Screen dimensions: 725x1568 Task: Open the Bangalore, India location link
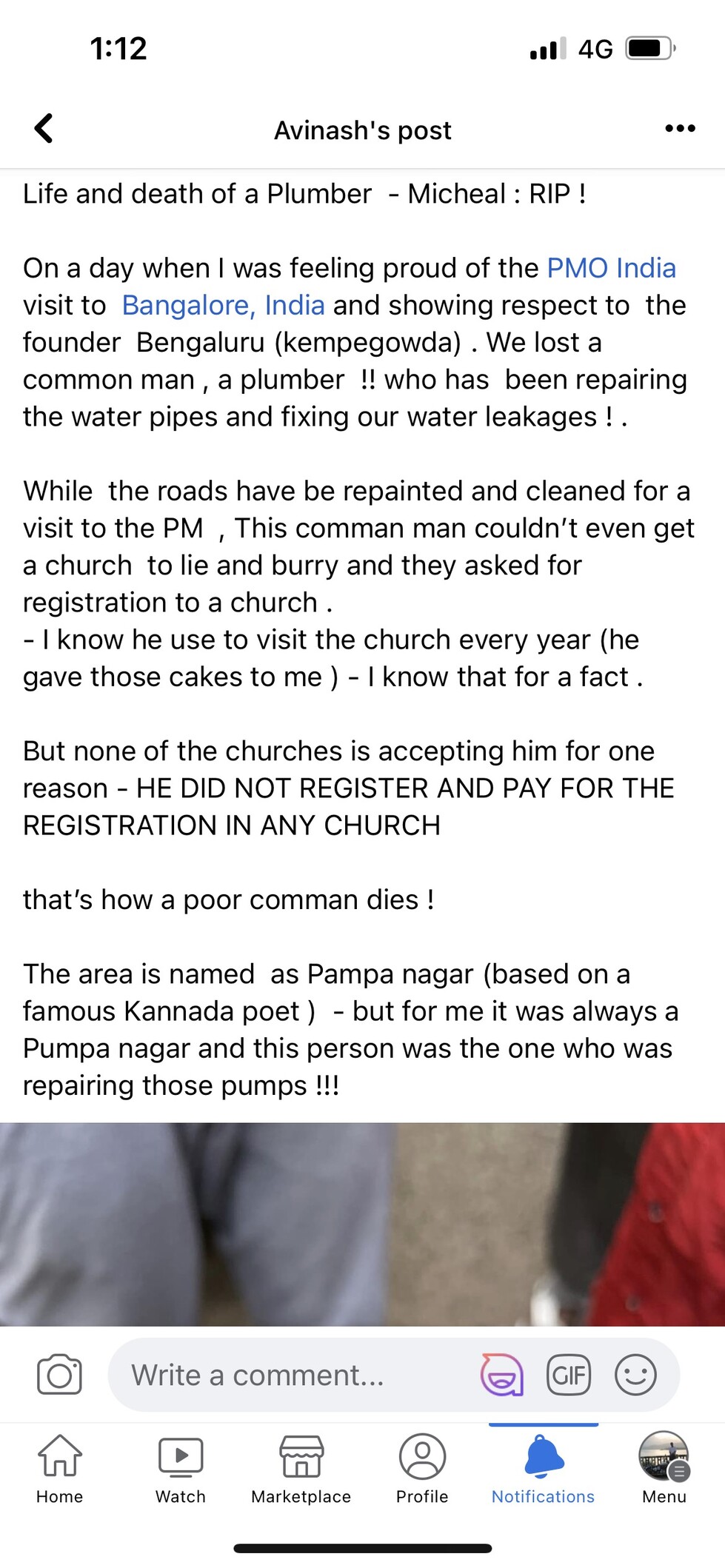tap(223, 305)
